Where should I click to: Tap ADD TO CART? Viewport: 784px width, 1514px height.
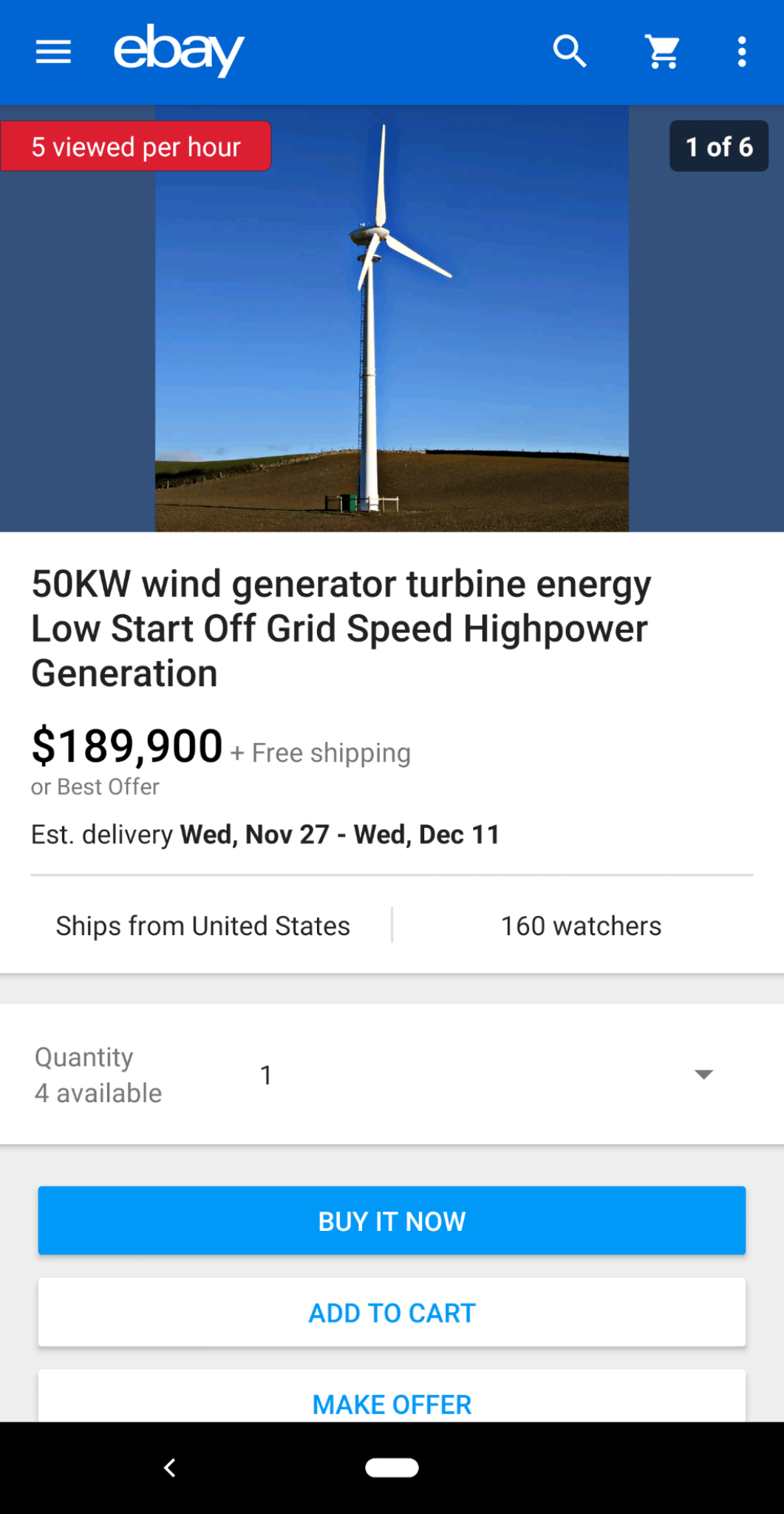(x=392, y=1313)
